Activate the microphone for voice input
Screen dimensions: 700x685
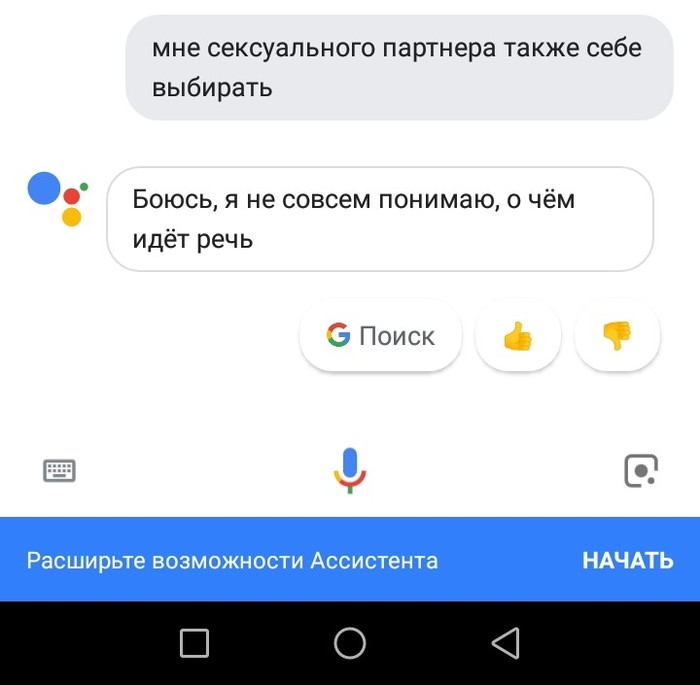tap(350, 470)
